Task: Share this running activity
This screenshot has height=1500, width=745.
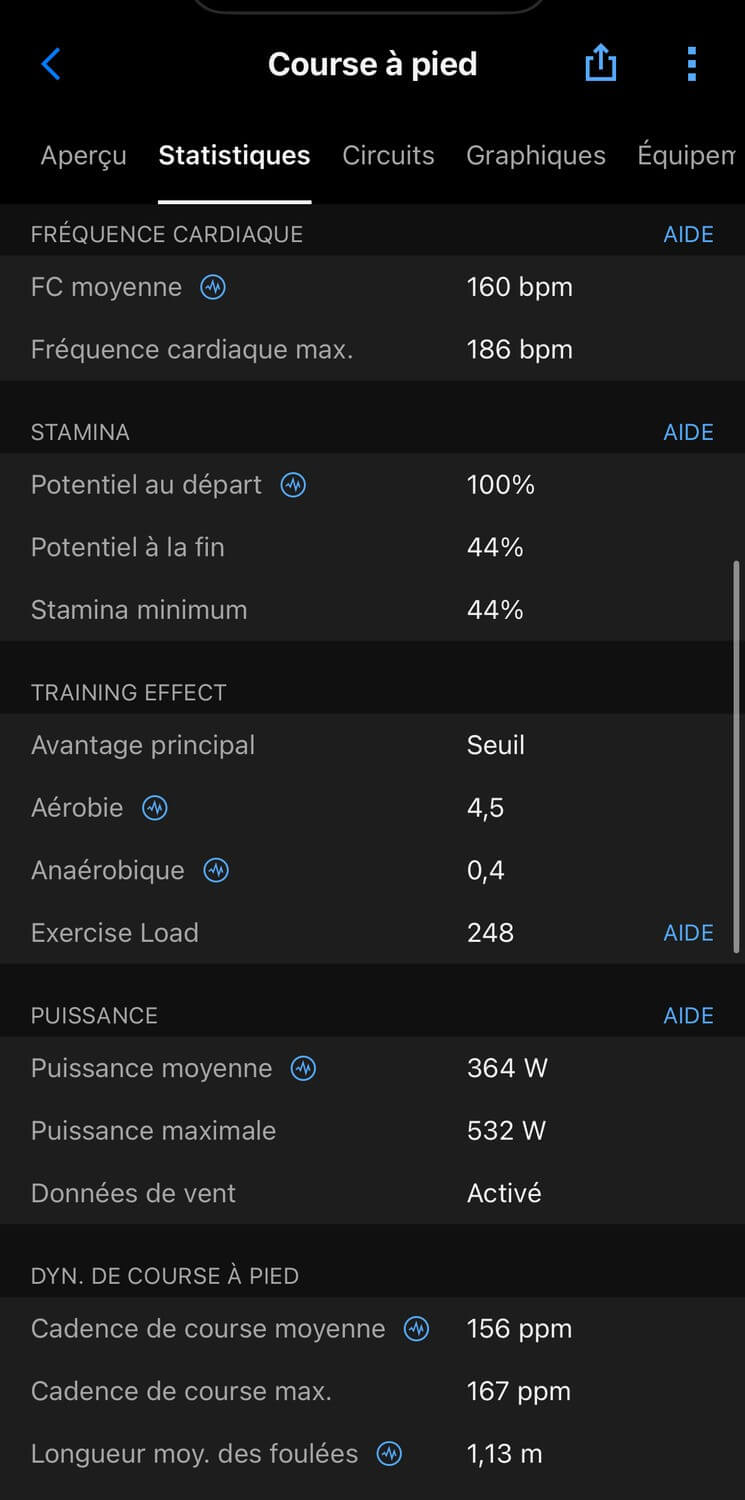Action: [600, 64]
